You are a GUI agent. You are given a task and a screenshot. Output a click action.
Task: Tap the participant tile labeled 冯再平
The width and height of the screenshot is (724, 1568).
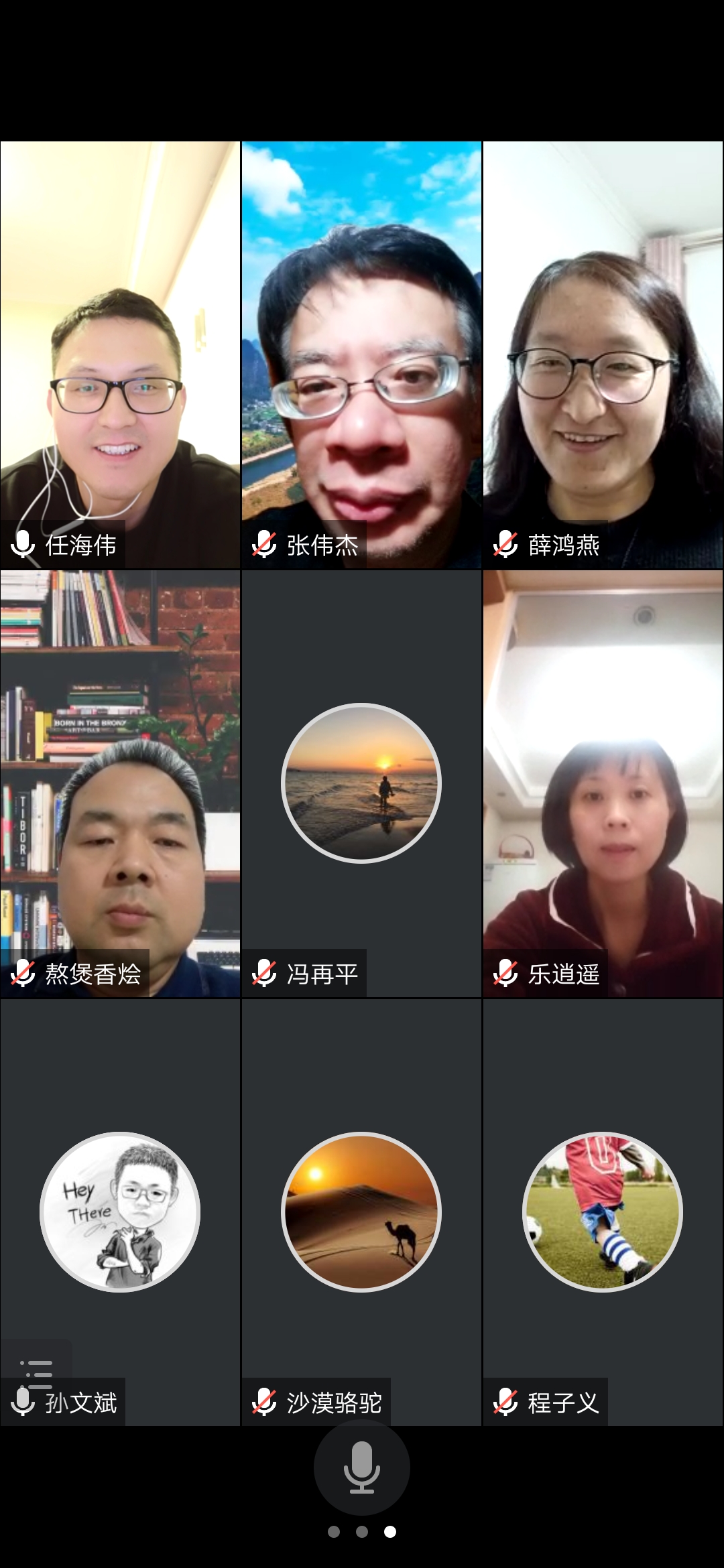pyautogui.click(x=362, y=784)
